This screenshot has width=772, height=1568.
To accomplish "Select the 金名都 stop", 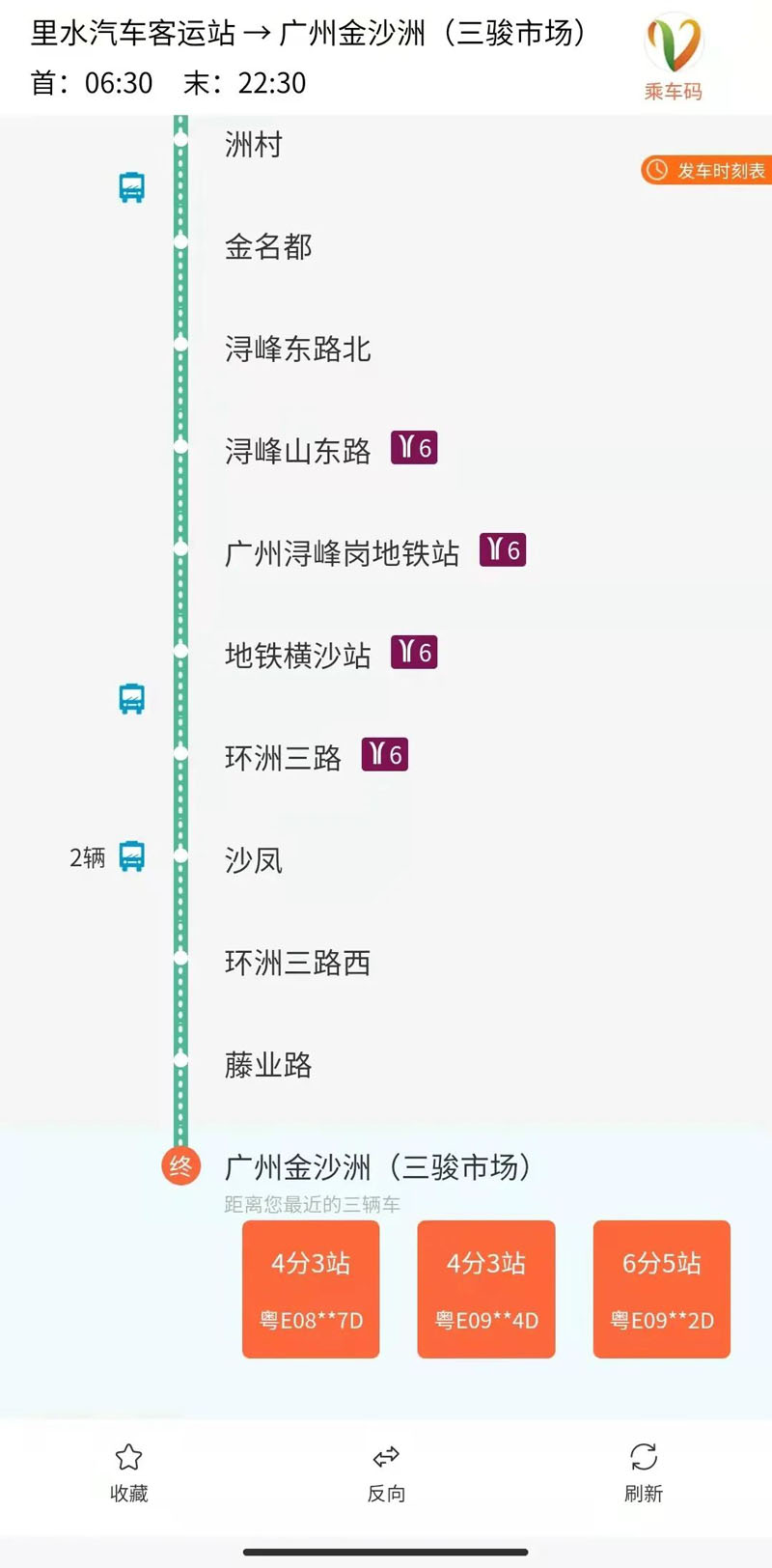I will (268, 247).
